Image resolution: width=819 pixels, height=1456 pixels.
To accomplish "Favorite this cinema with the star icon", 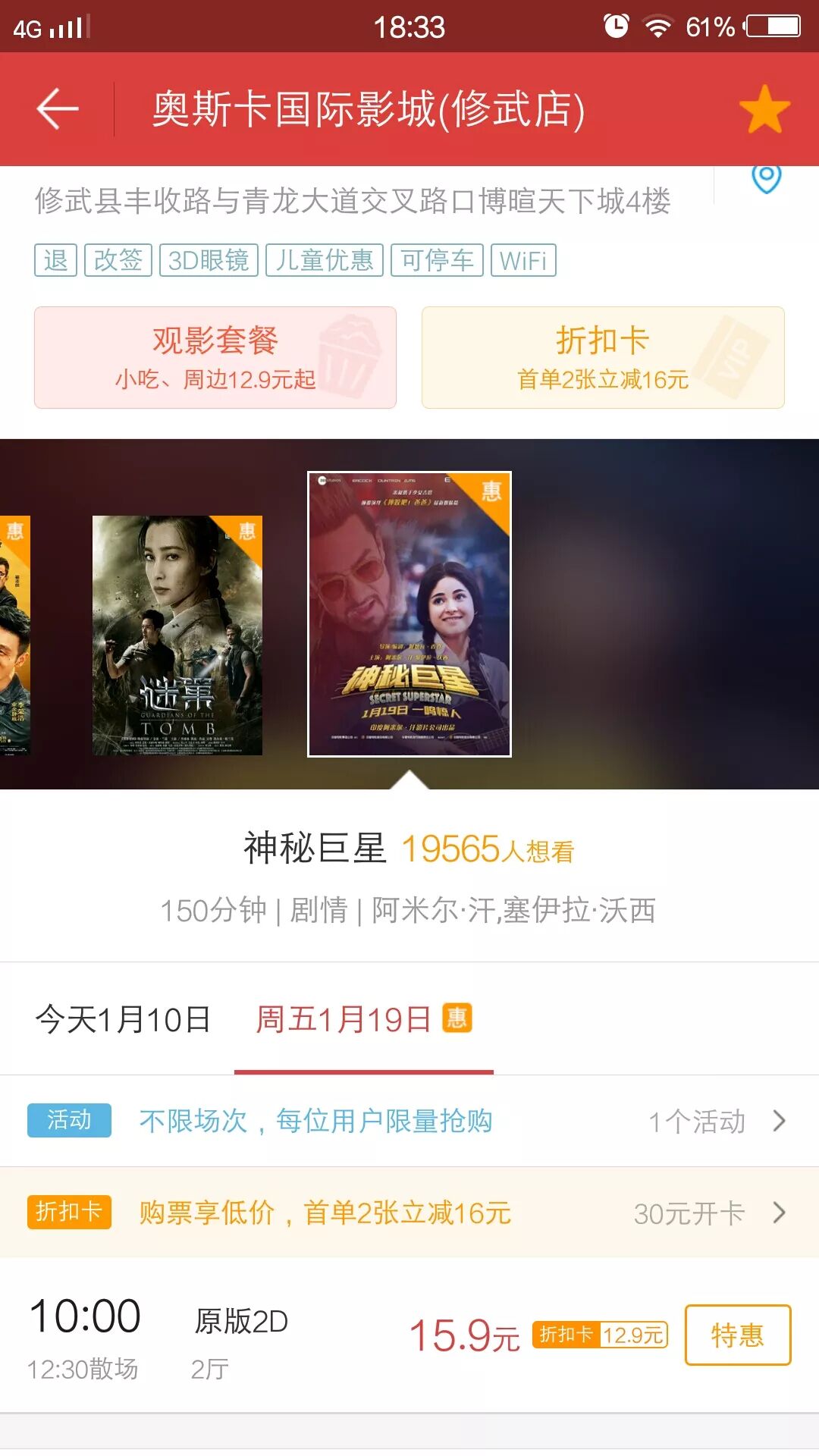I will 764,109.
